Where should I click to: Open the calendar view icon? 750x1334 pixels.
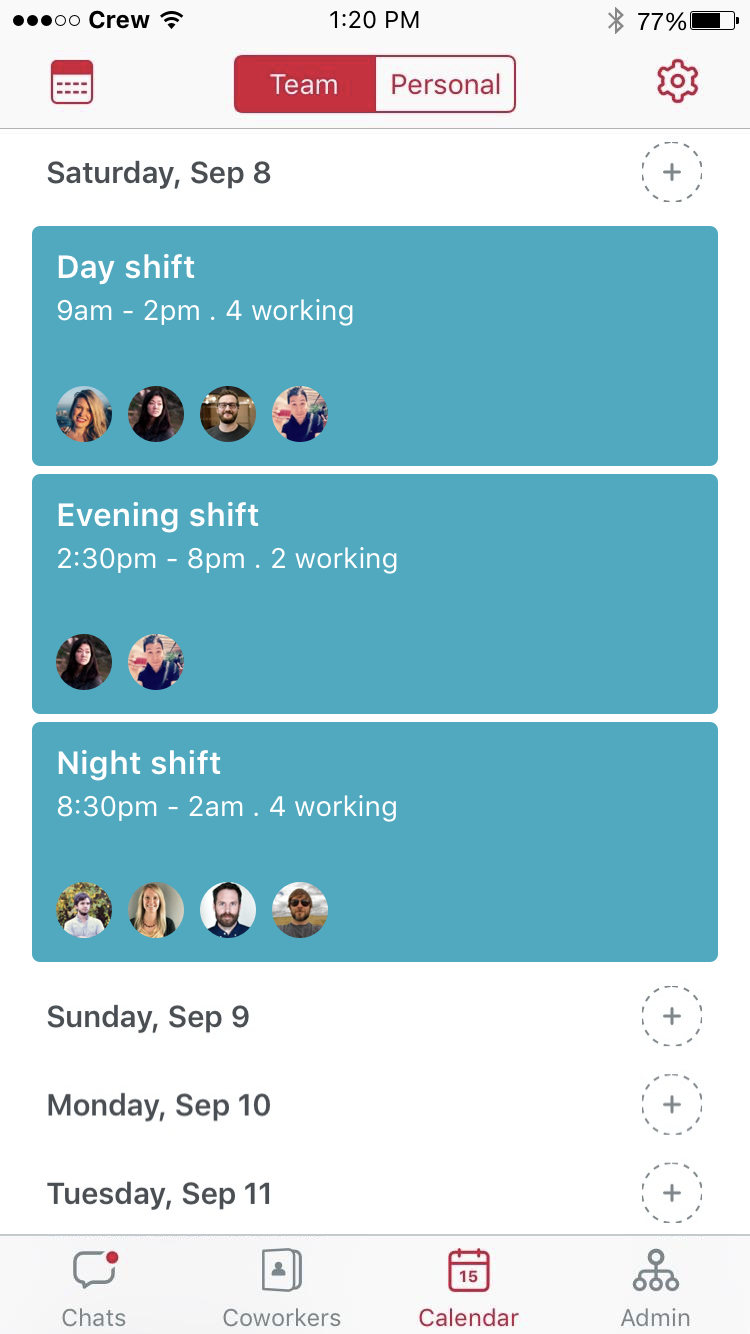72,82
